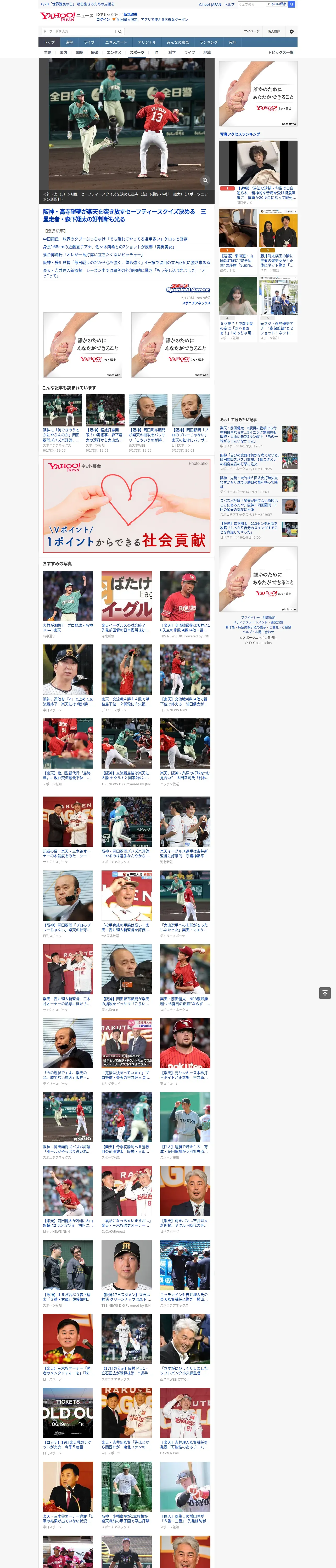Open related article about 中田翔氏
The image size is (336, 1568).
(115, 239)
